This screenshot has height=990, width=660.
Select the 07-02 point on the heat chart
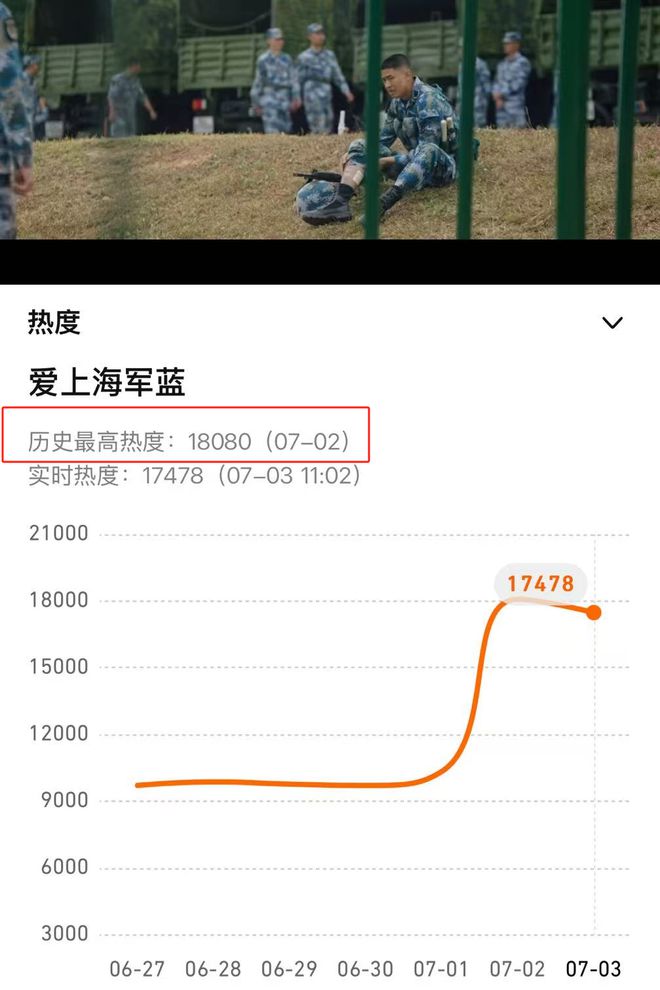coord(517,601)
